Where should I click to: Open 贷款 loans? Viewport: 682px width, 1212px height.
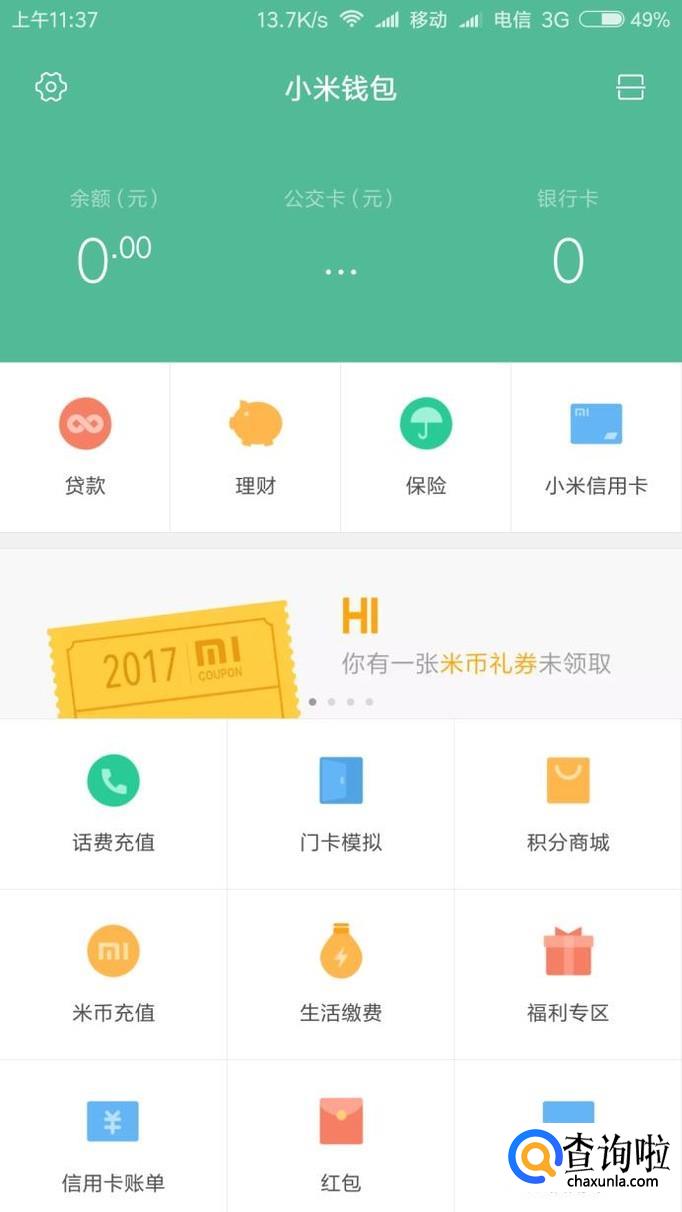(x=85, y=447)
